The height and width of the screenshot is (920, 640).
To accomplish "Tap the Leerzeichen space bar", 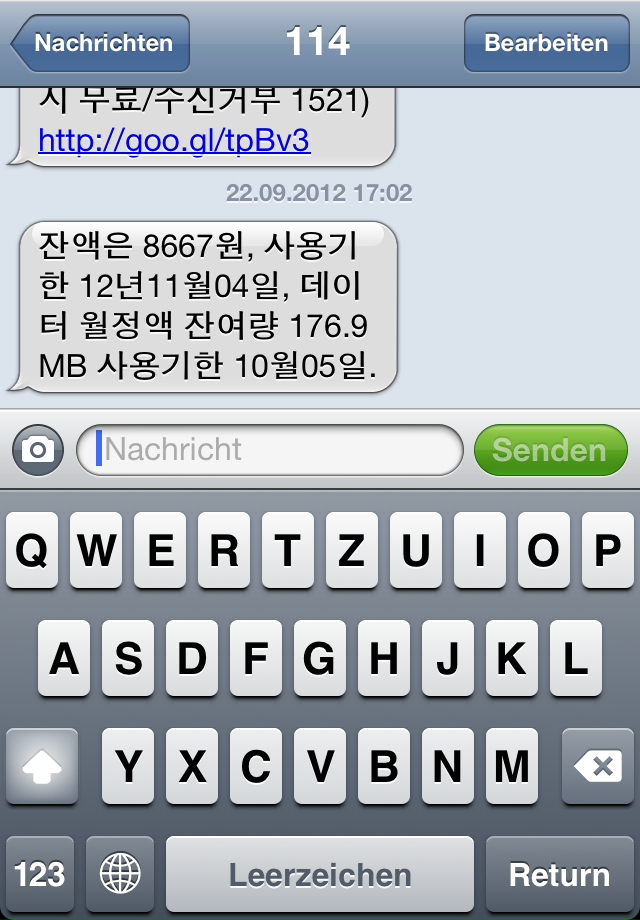I will pyautogui.click(x=320, y=875).
